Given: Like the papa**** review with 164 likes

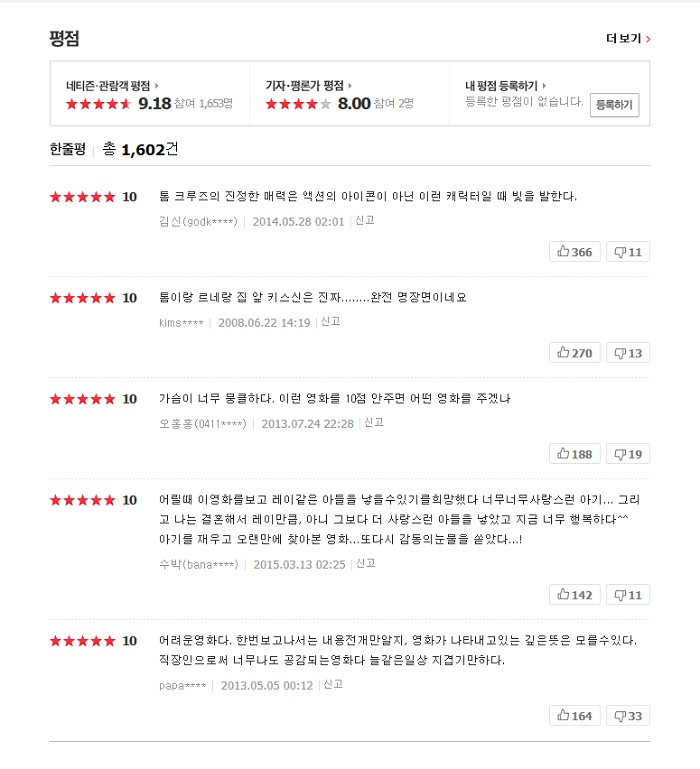Looking at the screenshot, I should click(575, 716).
